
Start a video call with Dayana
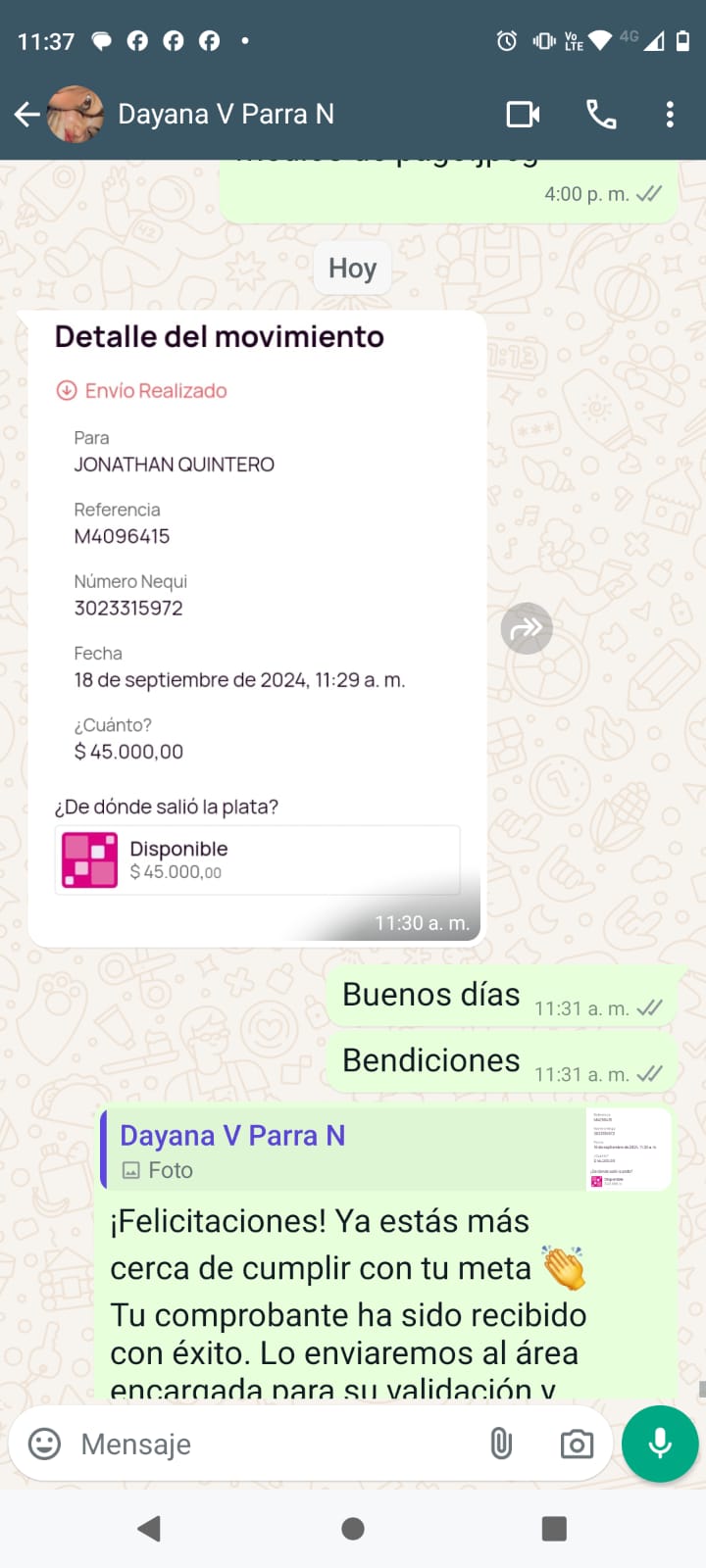click(x=523, y=115)
